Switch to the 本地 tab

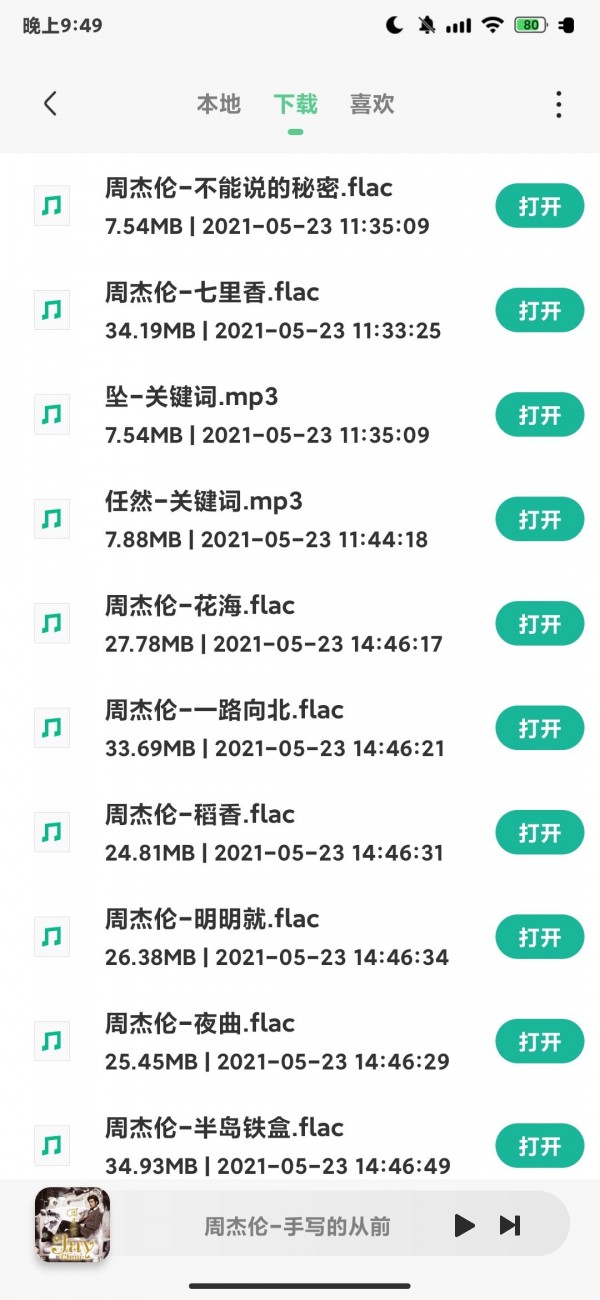[218, 104]
